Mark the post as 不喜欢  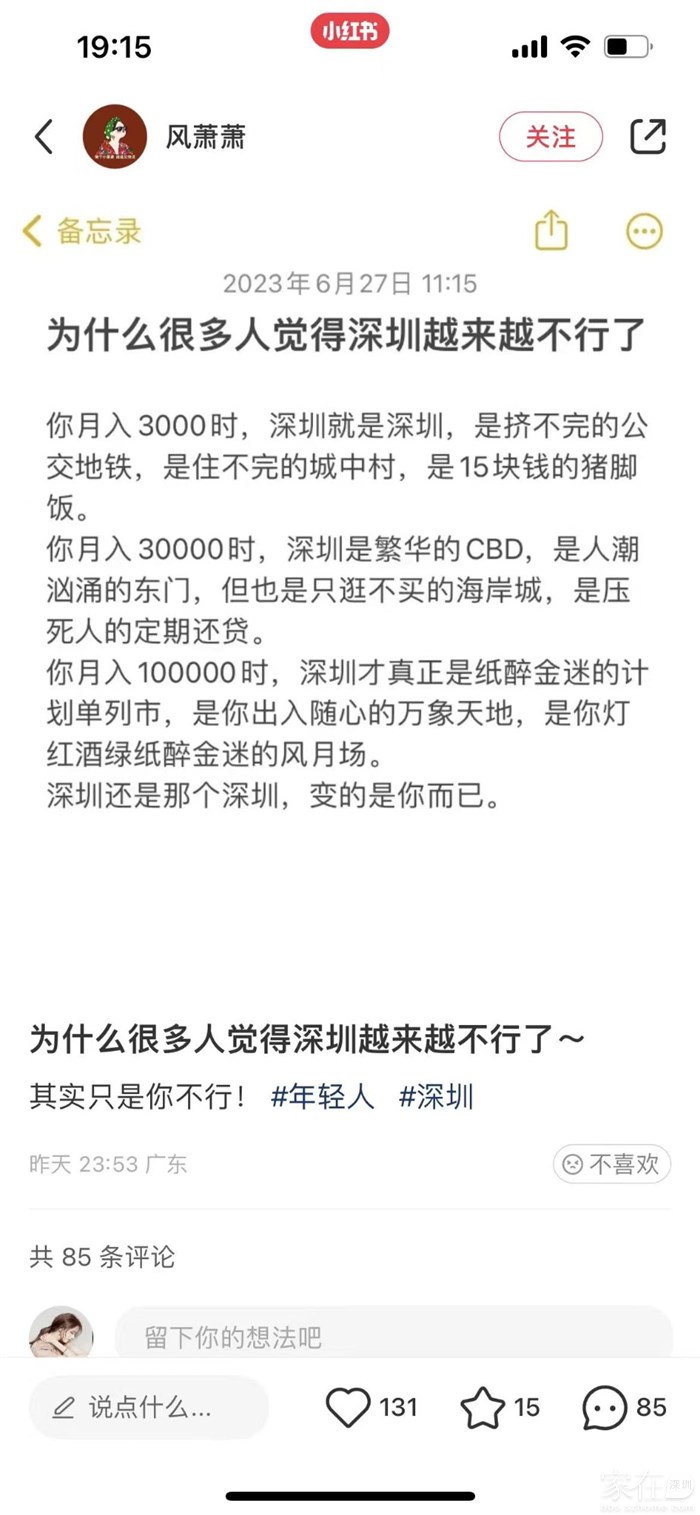coord(612,1164)
